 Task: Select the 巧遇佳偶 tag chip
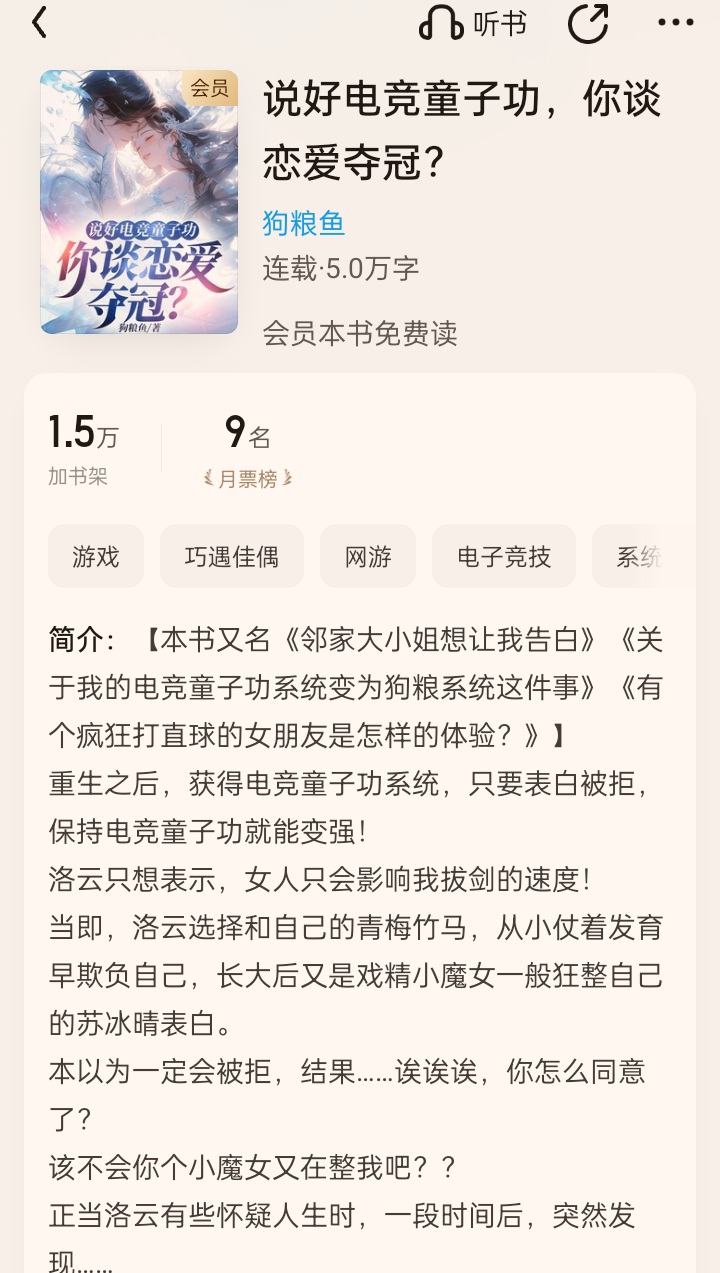click(232, 556)
